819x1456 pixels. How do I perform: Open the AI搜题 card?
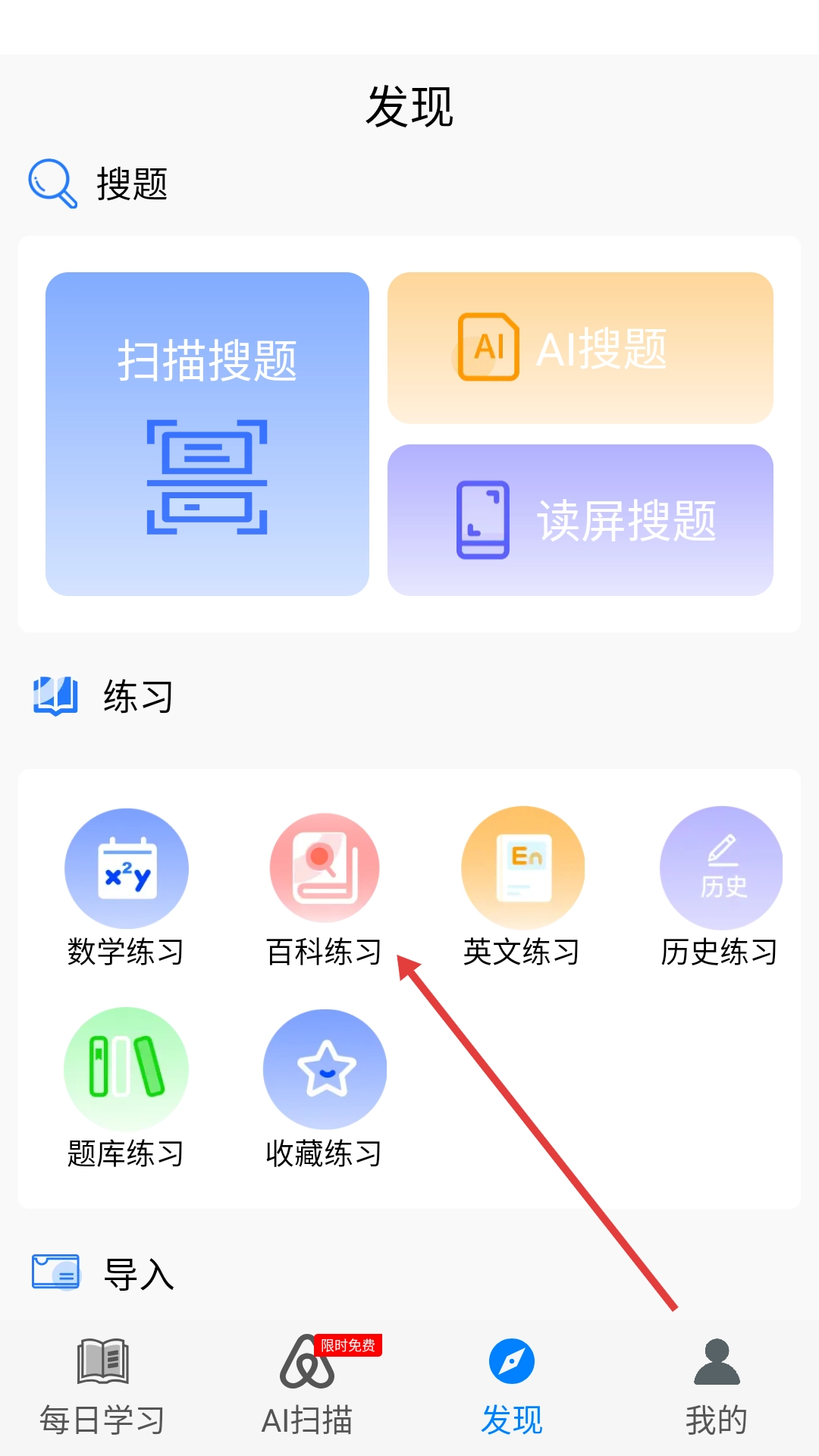pos(580,348)
